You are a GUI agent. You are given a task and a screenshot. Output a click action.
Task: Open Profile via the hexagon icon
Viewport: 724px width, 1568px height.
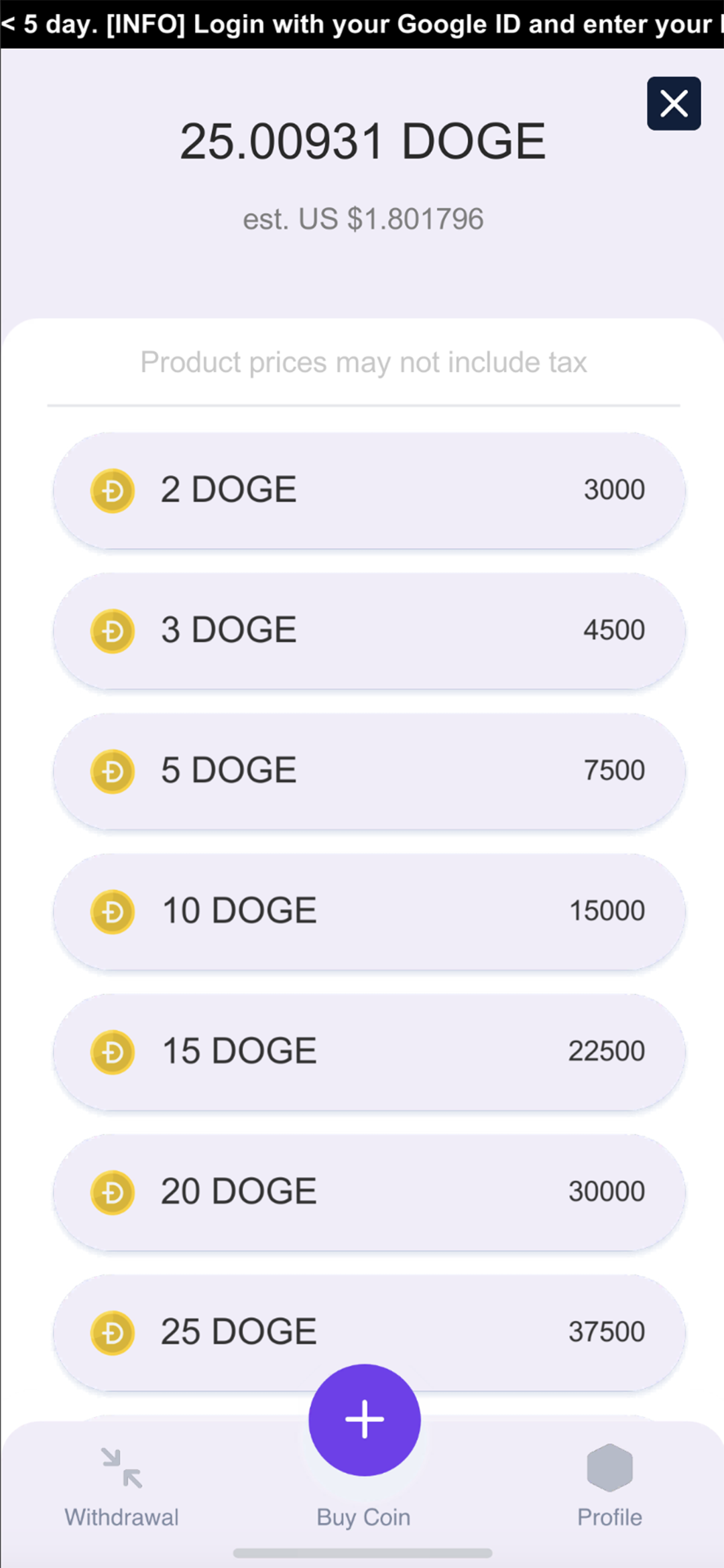(x=609, y=1464)
